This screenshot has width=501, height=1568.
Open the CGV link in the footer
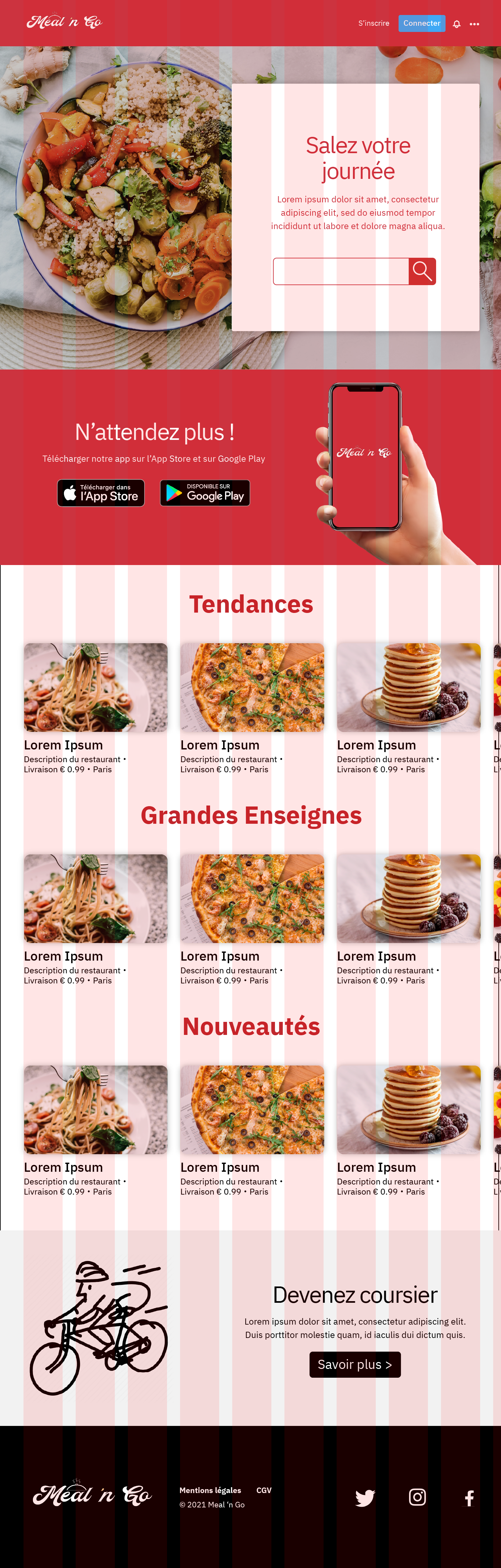pyautogui.click(x=263, y=1489)
